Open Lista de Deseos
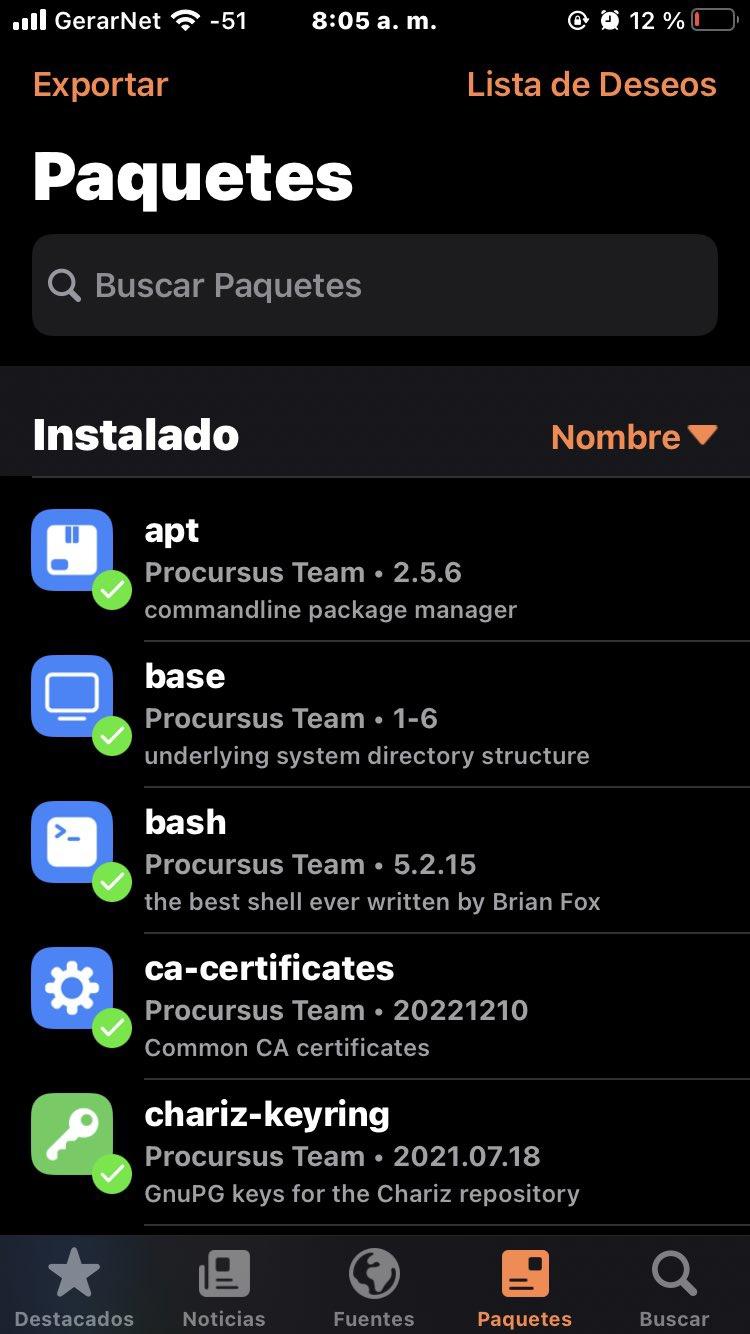 (592, 85)
